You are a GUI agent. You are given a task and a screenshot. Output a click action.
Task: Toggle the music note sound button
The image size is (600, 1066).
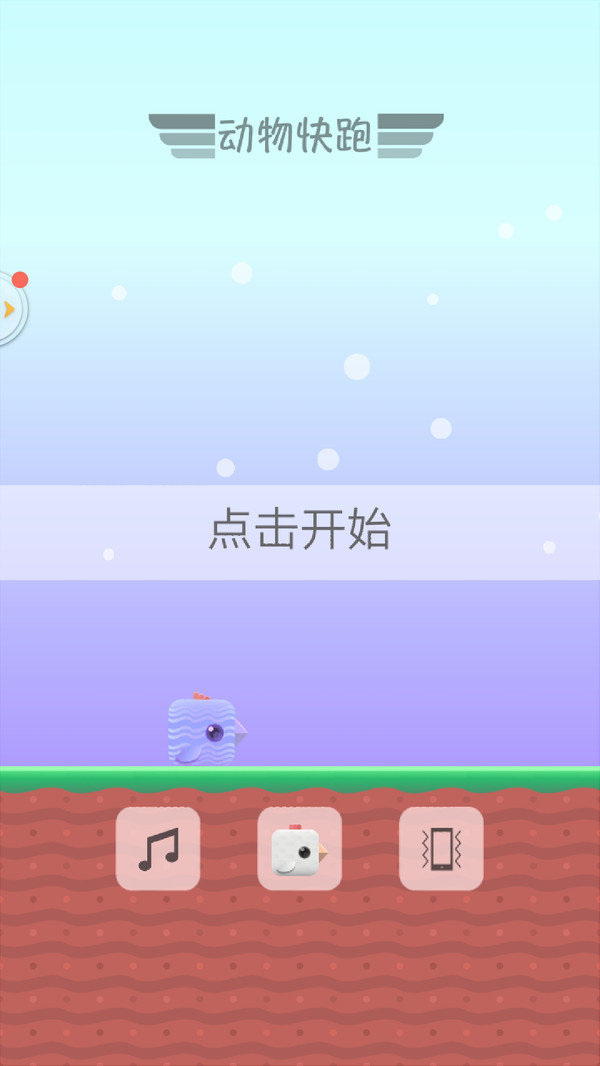(x=158, y=848)
